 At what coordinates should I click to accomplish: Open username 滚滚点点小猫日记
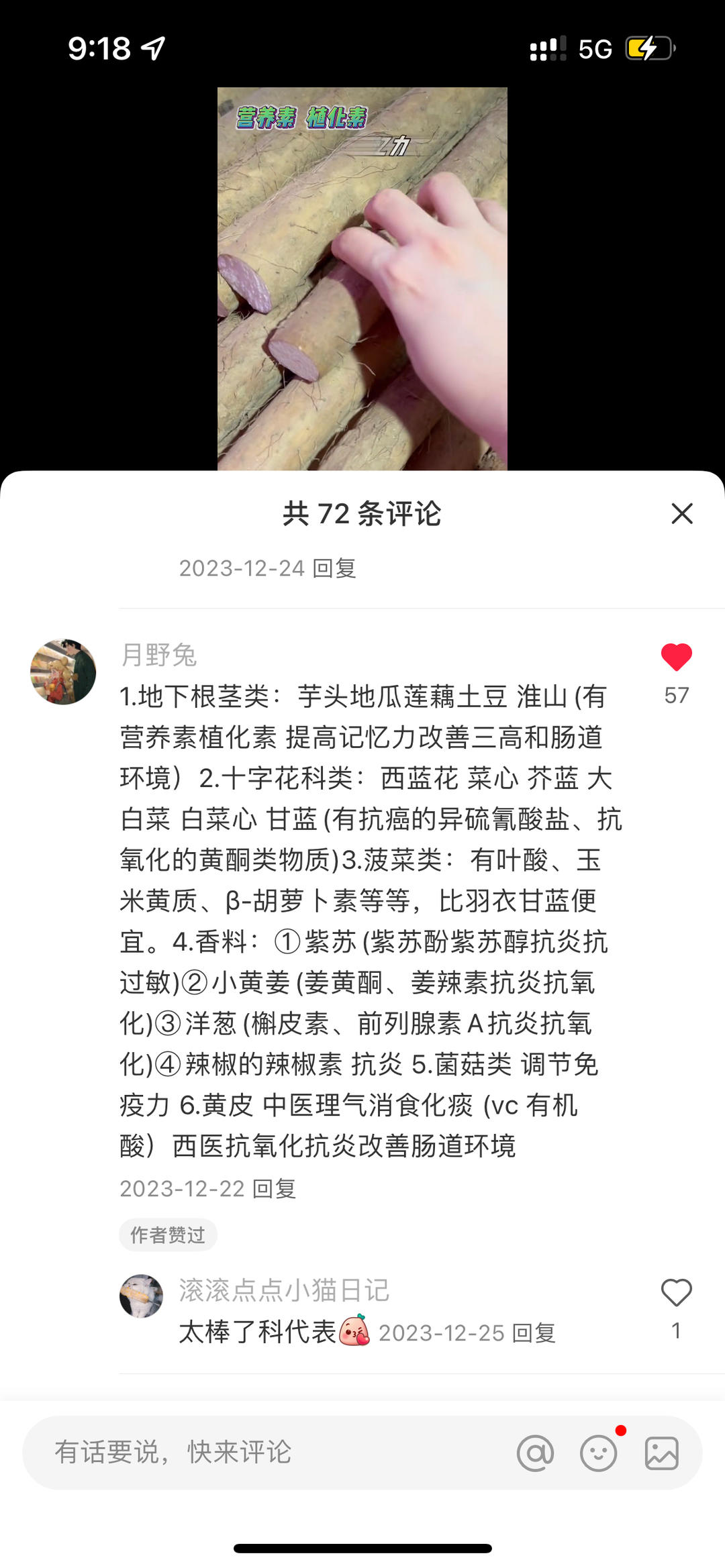284,1290
